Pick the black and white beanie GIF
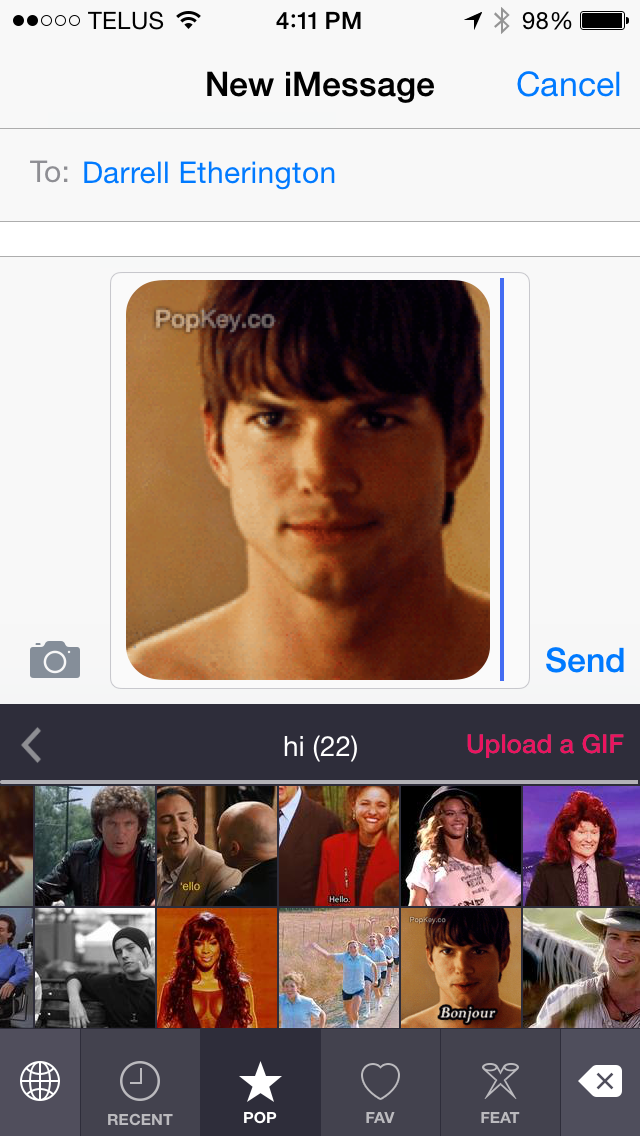640x1136 pixels. pos(95,967)
